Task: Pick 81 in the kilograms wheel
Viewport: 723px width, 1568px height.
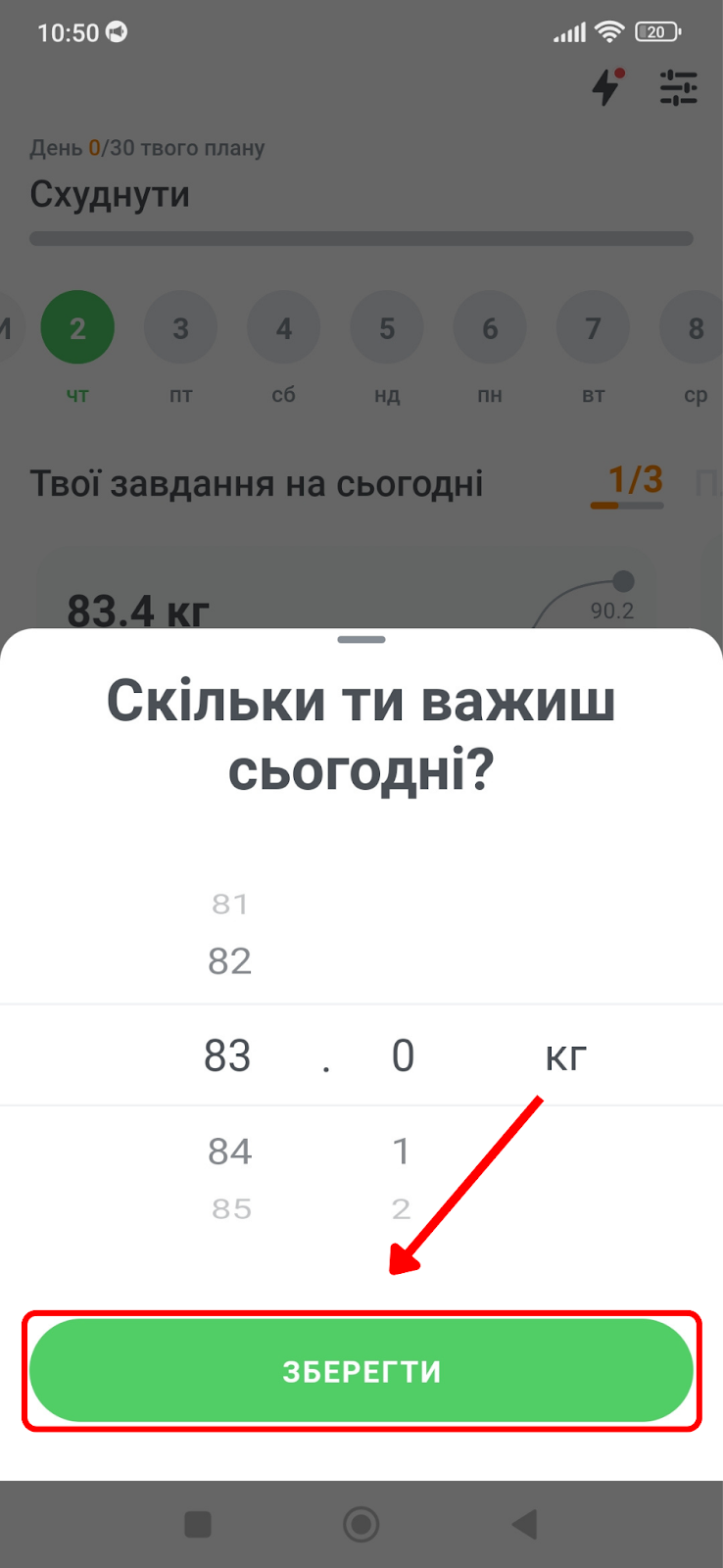Action: pyautogui.click(x=230, y=904)
